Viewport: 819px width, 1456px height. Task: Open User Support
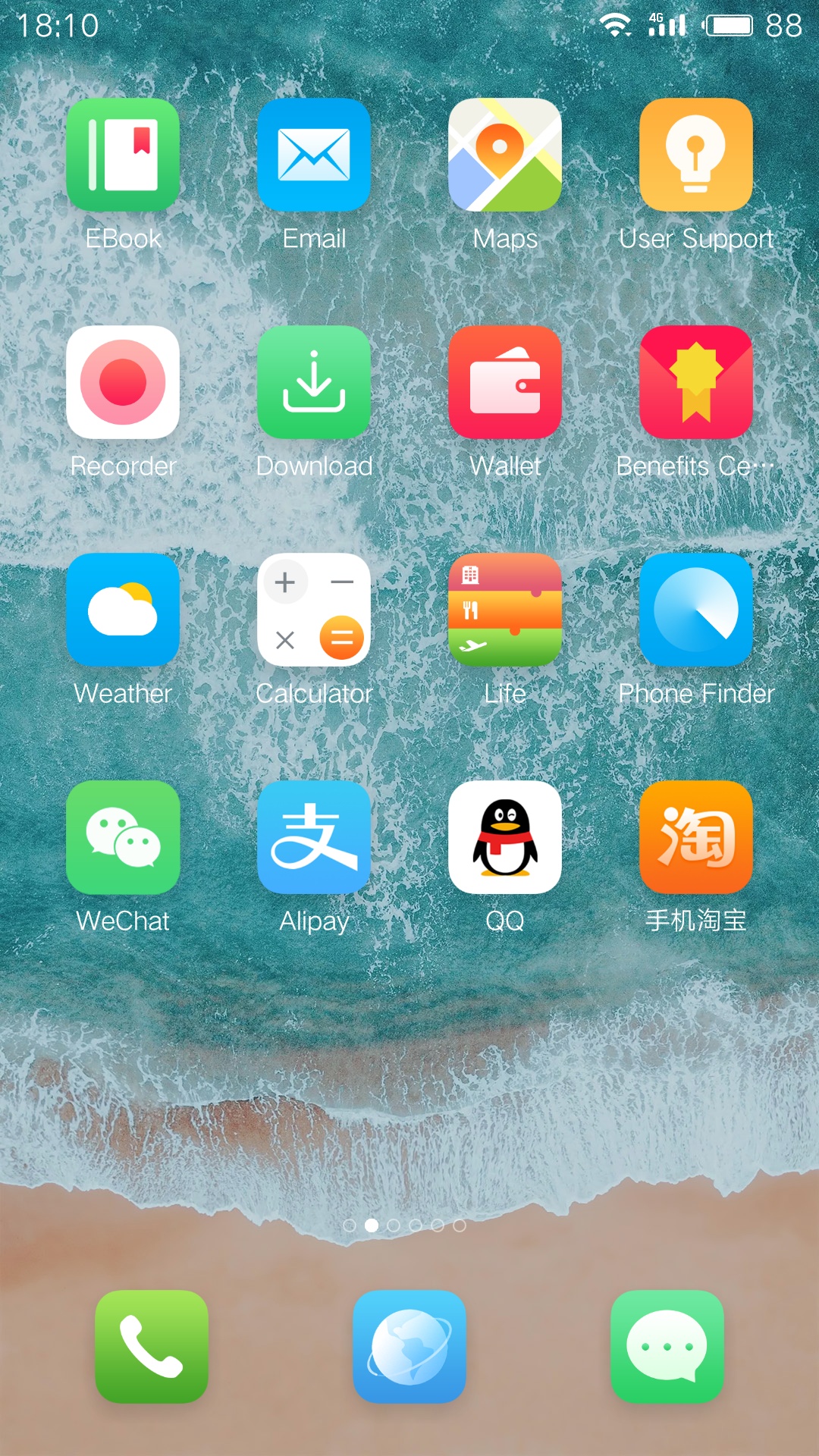pos(696,155)
